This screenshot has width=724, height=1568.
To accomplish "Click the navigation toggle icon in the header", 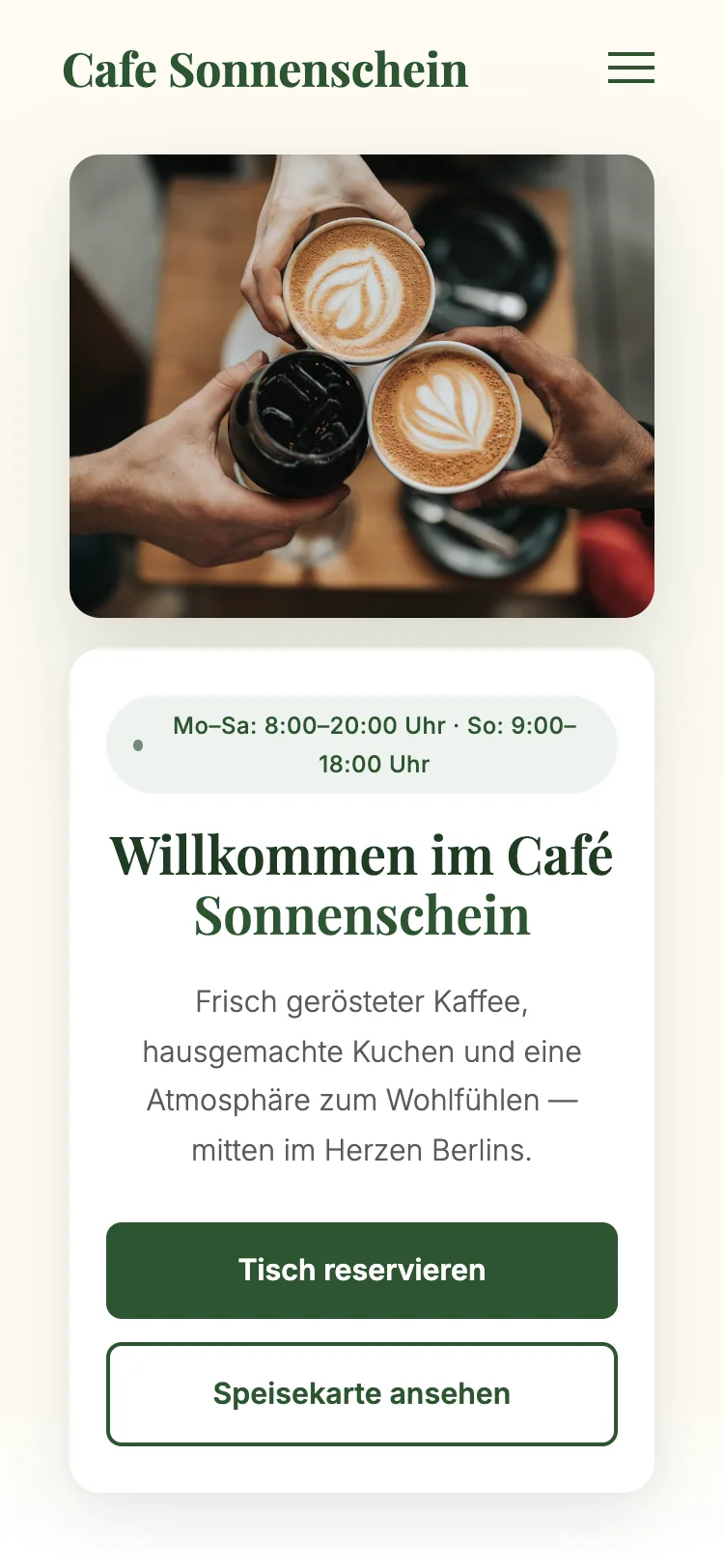I will click(x=630, y=69).
